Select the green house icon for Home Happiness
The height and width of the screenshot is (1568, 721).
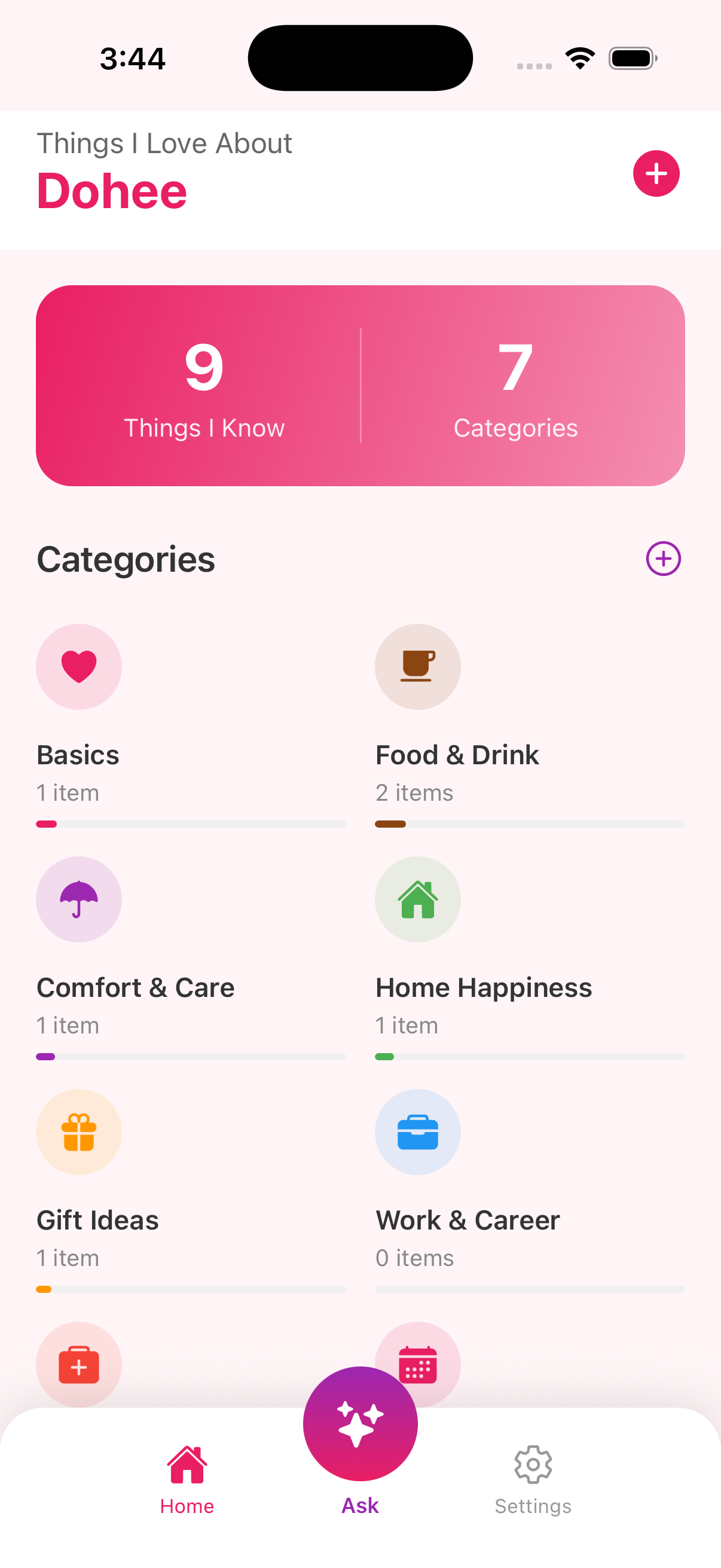point(417,899)
